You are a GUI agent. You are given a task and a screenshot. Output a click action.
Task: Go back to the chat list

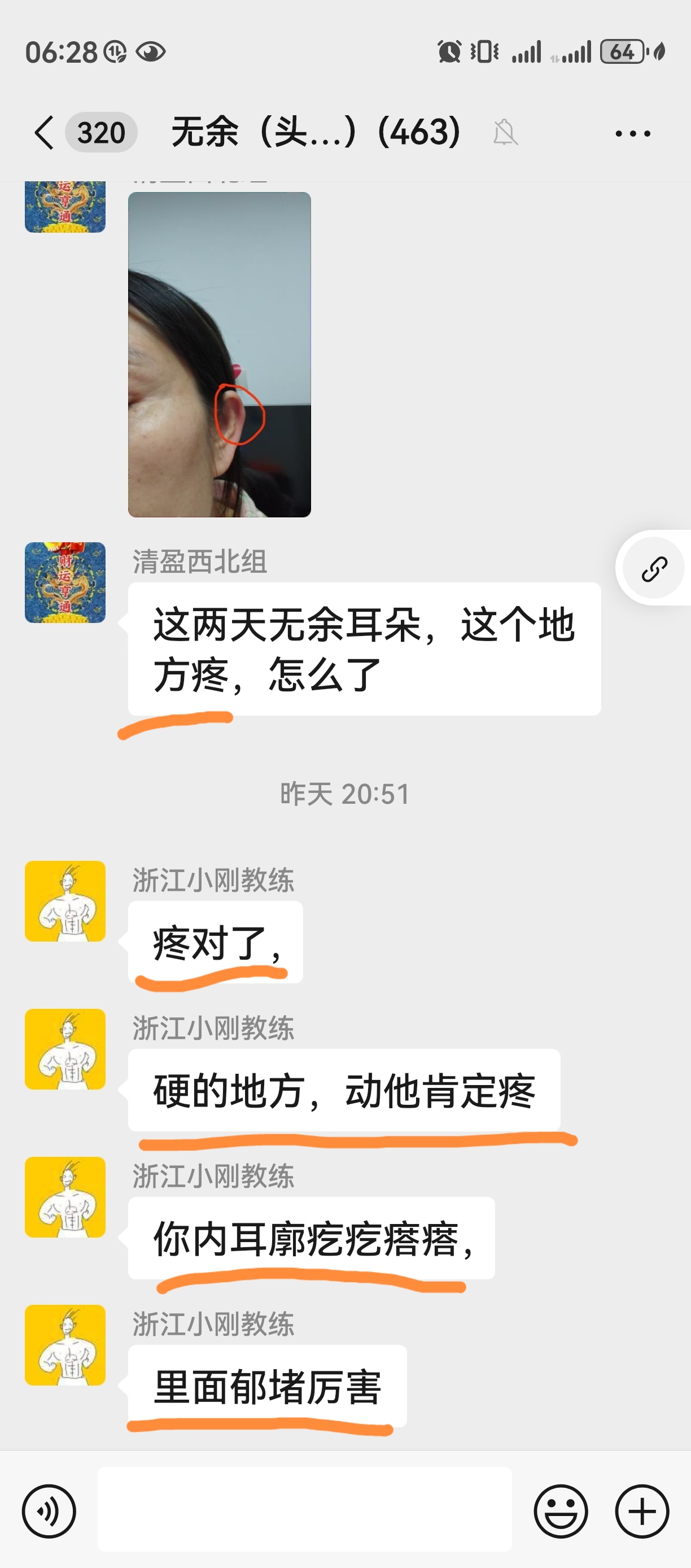coord(44,133)
